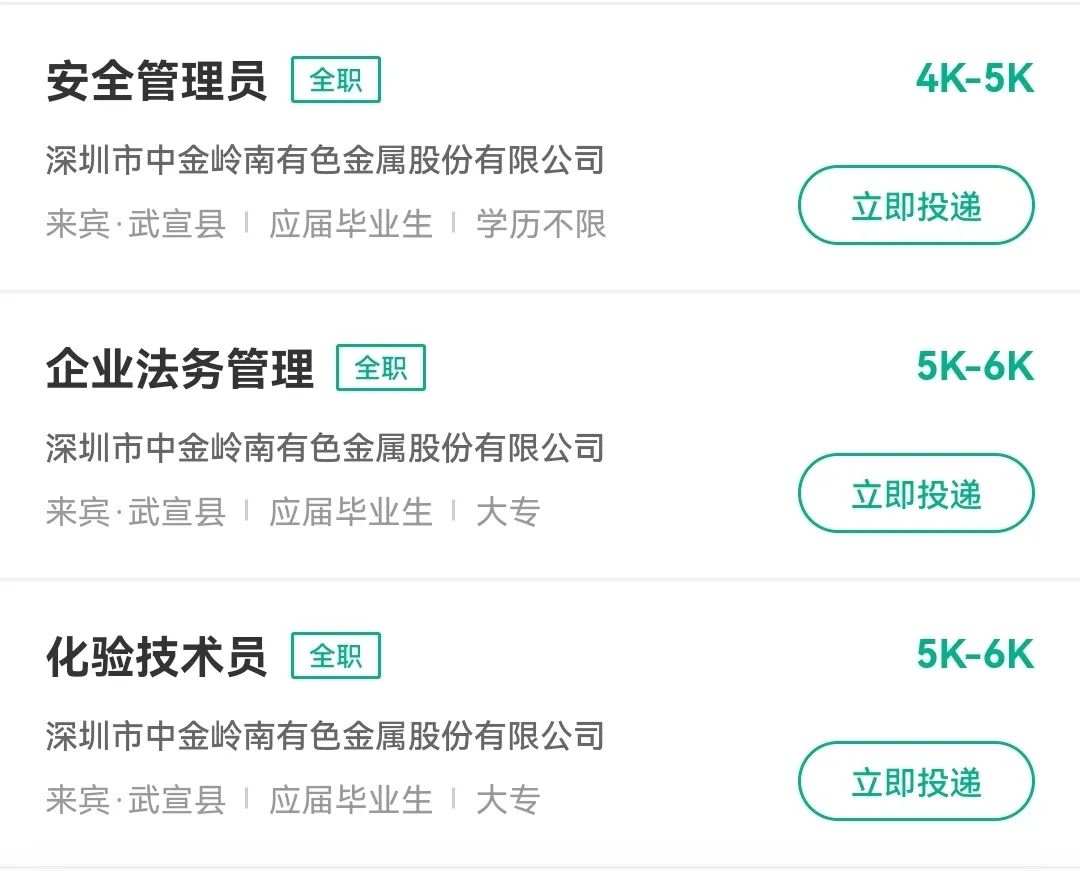Submit application for 化验技术员 job
Screen dimensions: 1080x871
[915, 781]
